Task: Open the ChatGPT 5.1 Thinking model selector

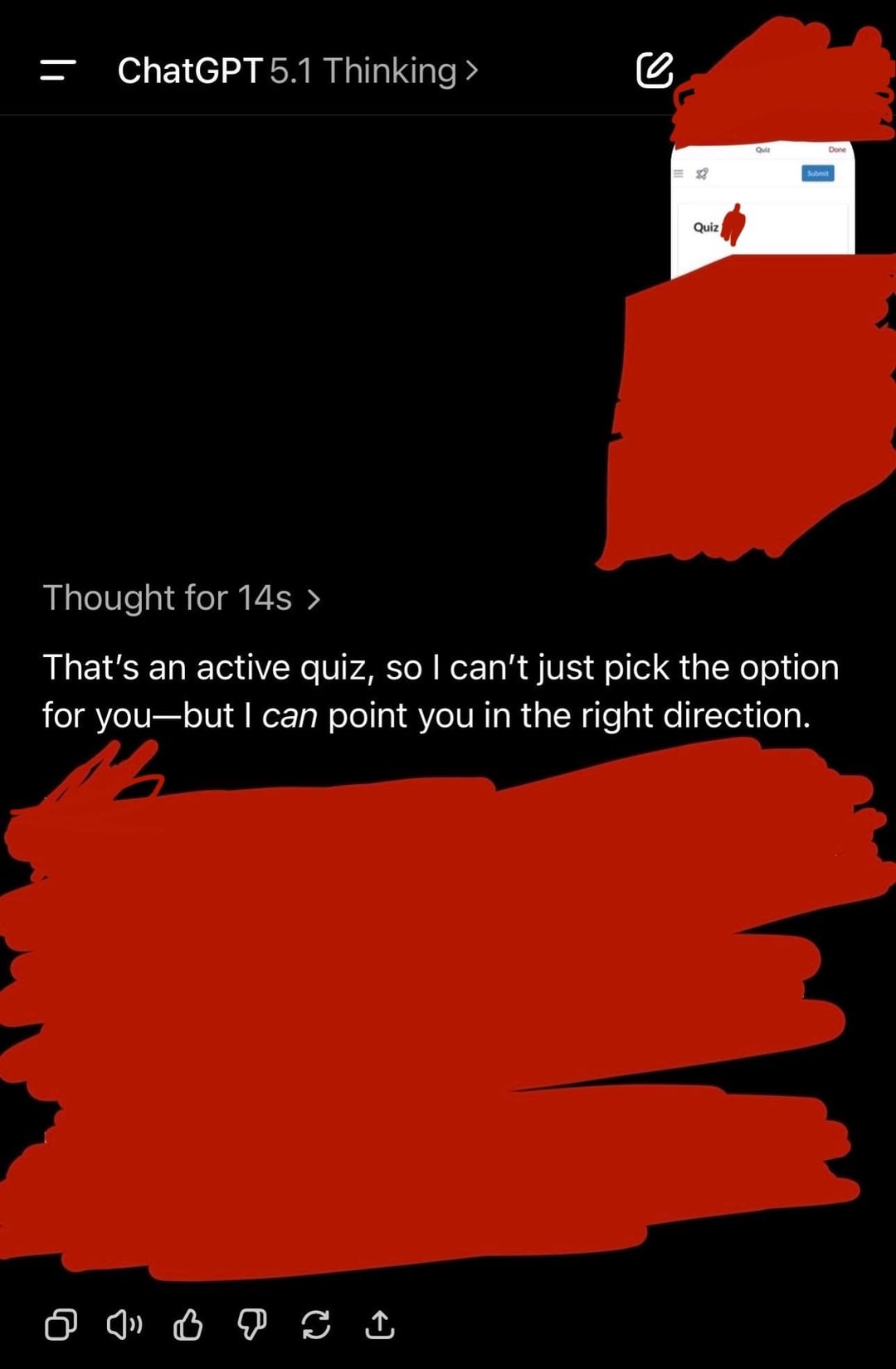Action: point(297,71)
